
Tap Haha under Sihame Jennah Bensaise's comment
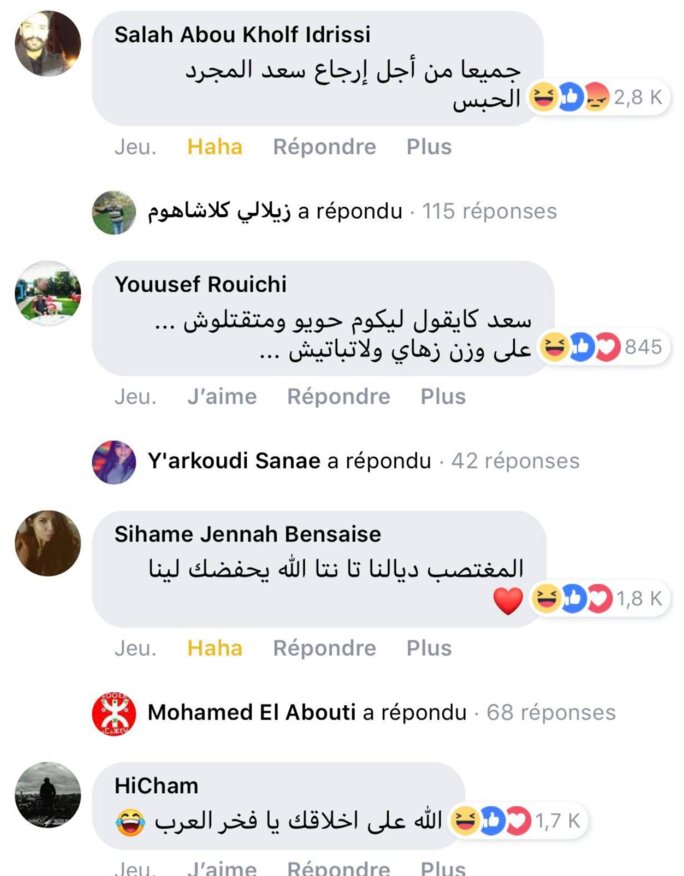(x=214, y=648)
